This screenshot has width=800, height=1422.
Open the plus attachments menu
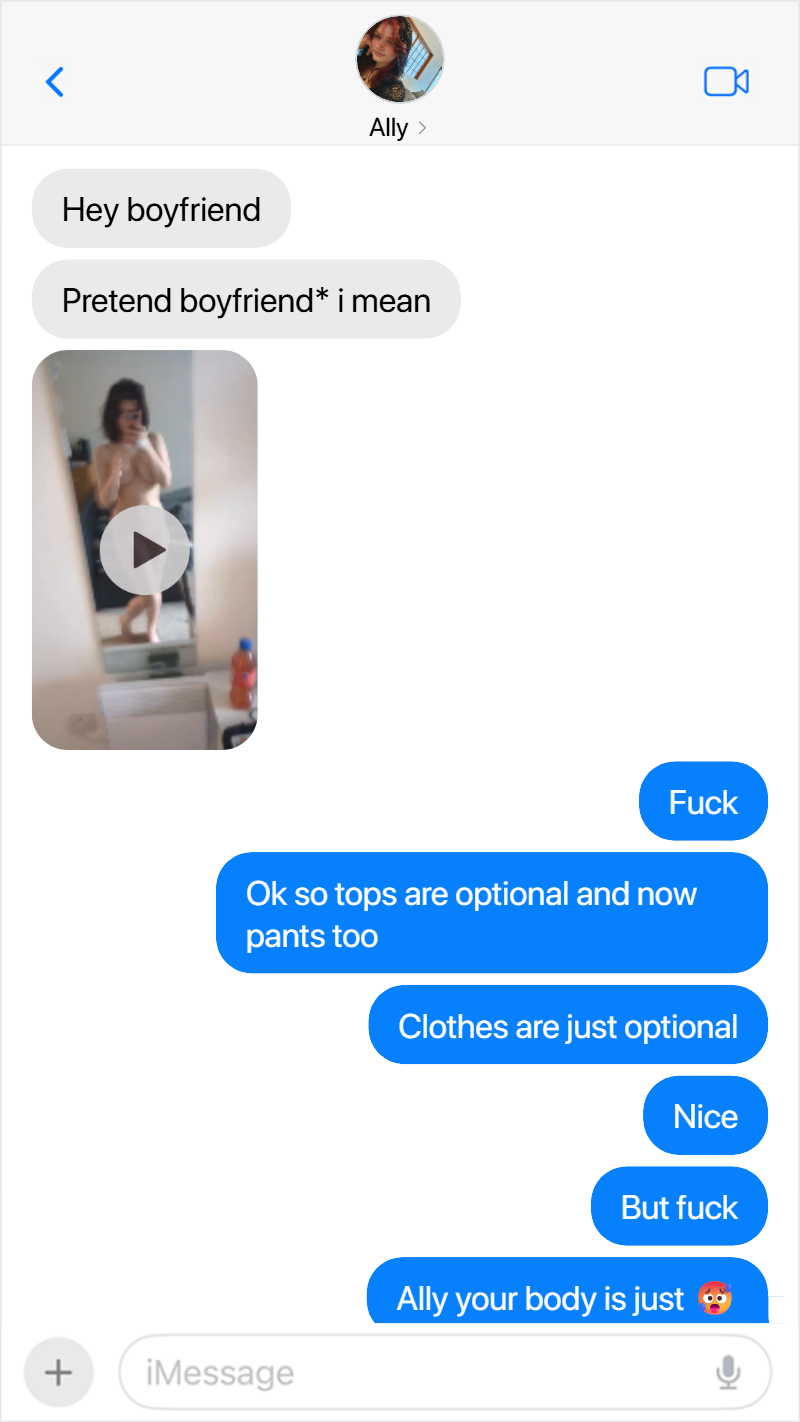pyautogui.click(x=59, y=1372)
